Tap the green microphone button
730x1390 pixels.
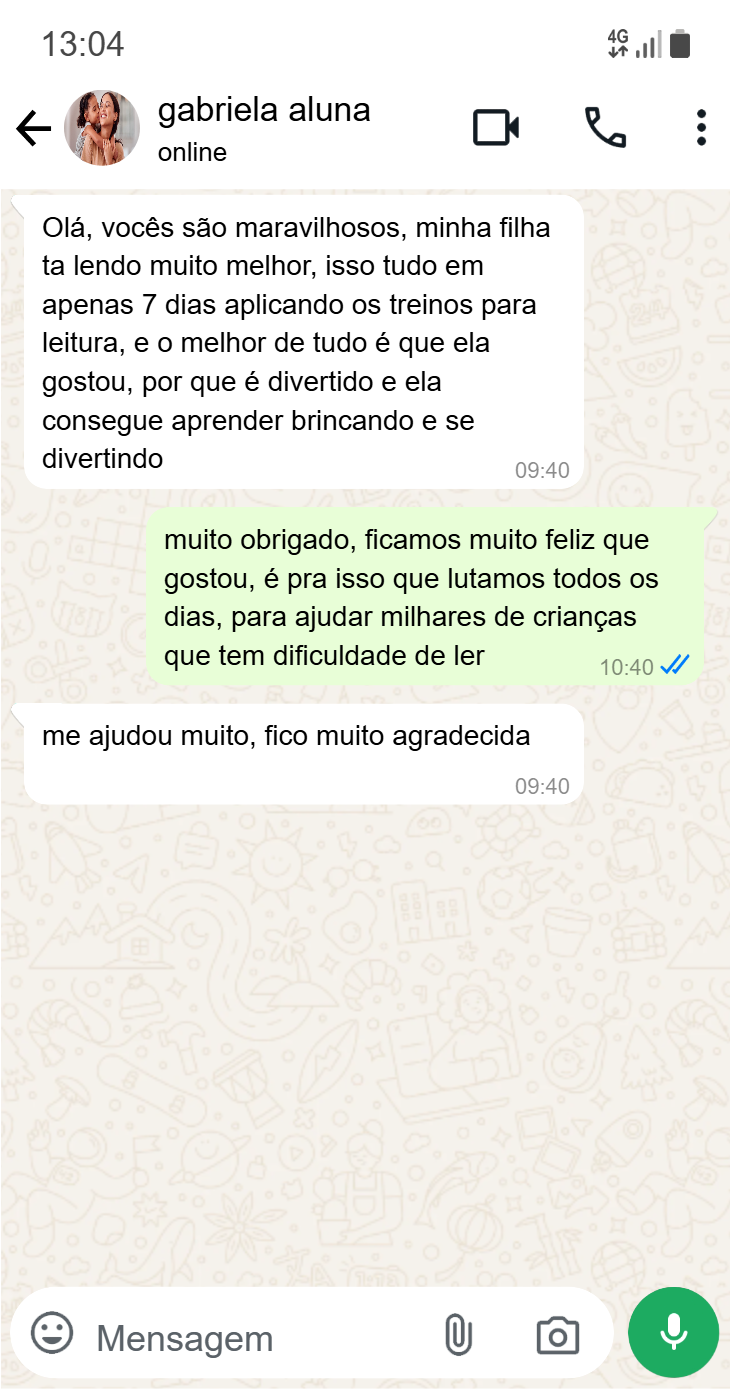point(673,1332)
